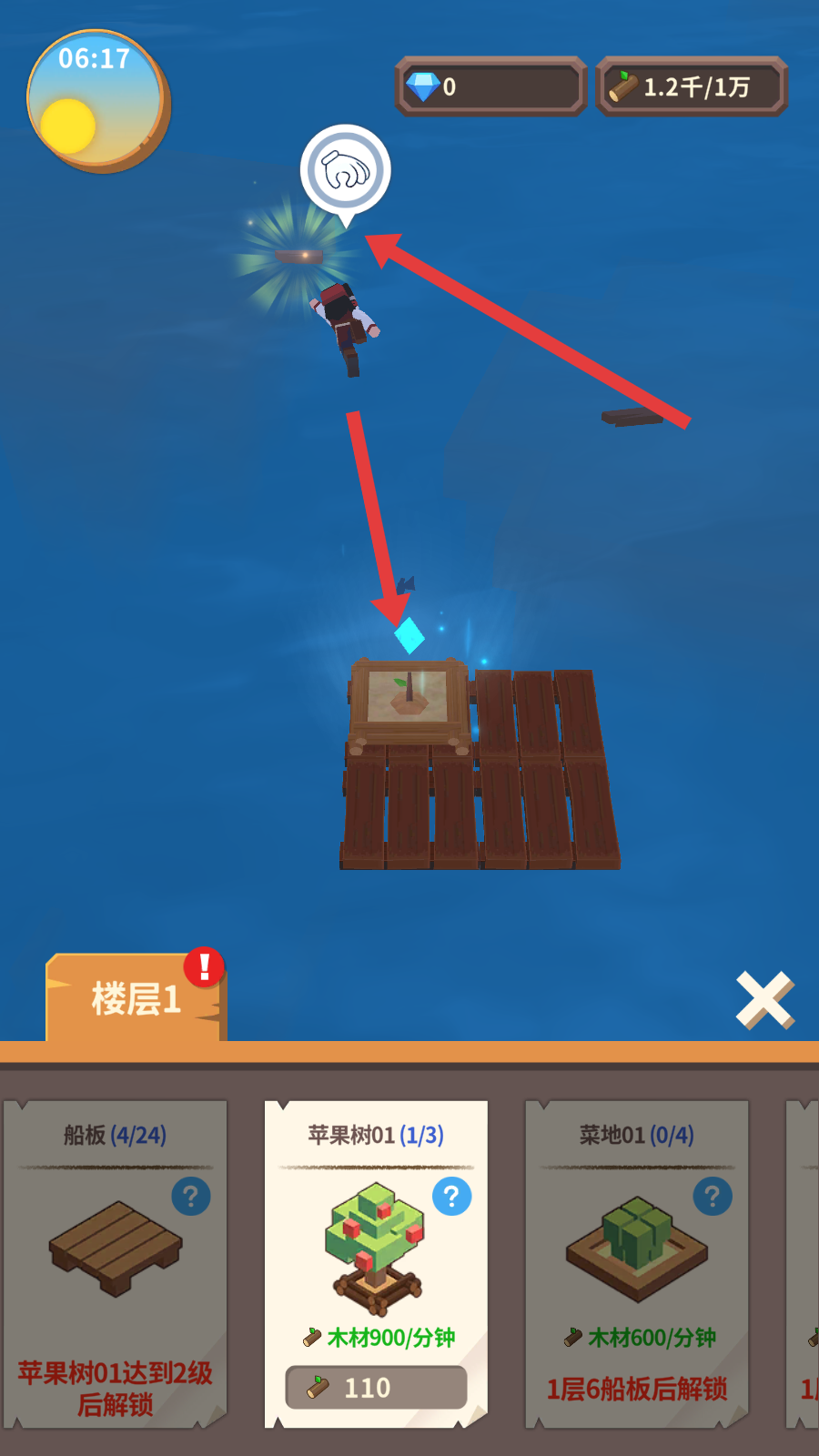Open the help icon on the 船板 card
819x1456 pixels.
coord(191,1197)
